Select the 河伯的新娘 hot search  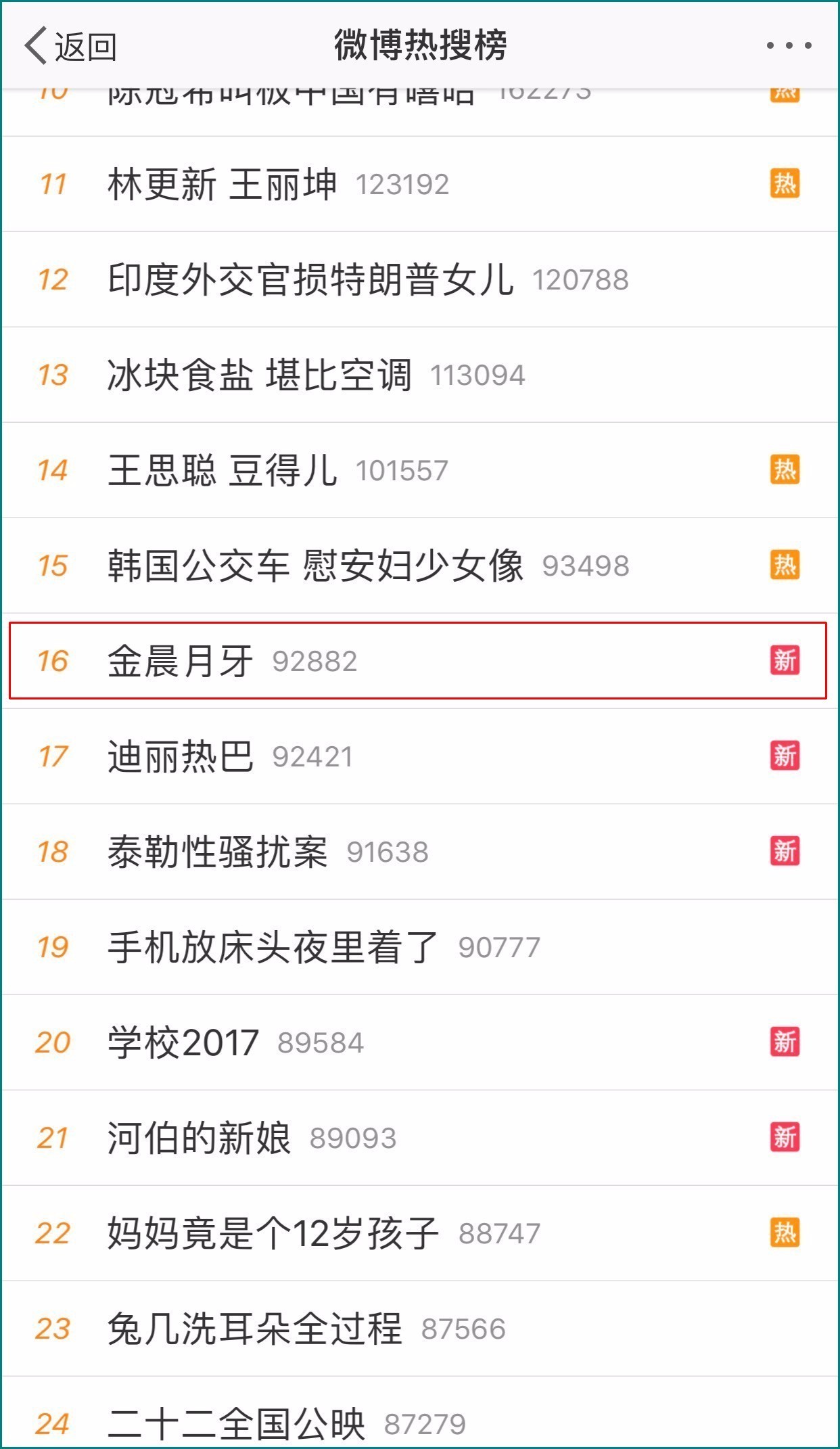[x=199, y=1138]
